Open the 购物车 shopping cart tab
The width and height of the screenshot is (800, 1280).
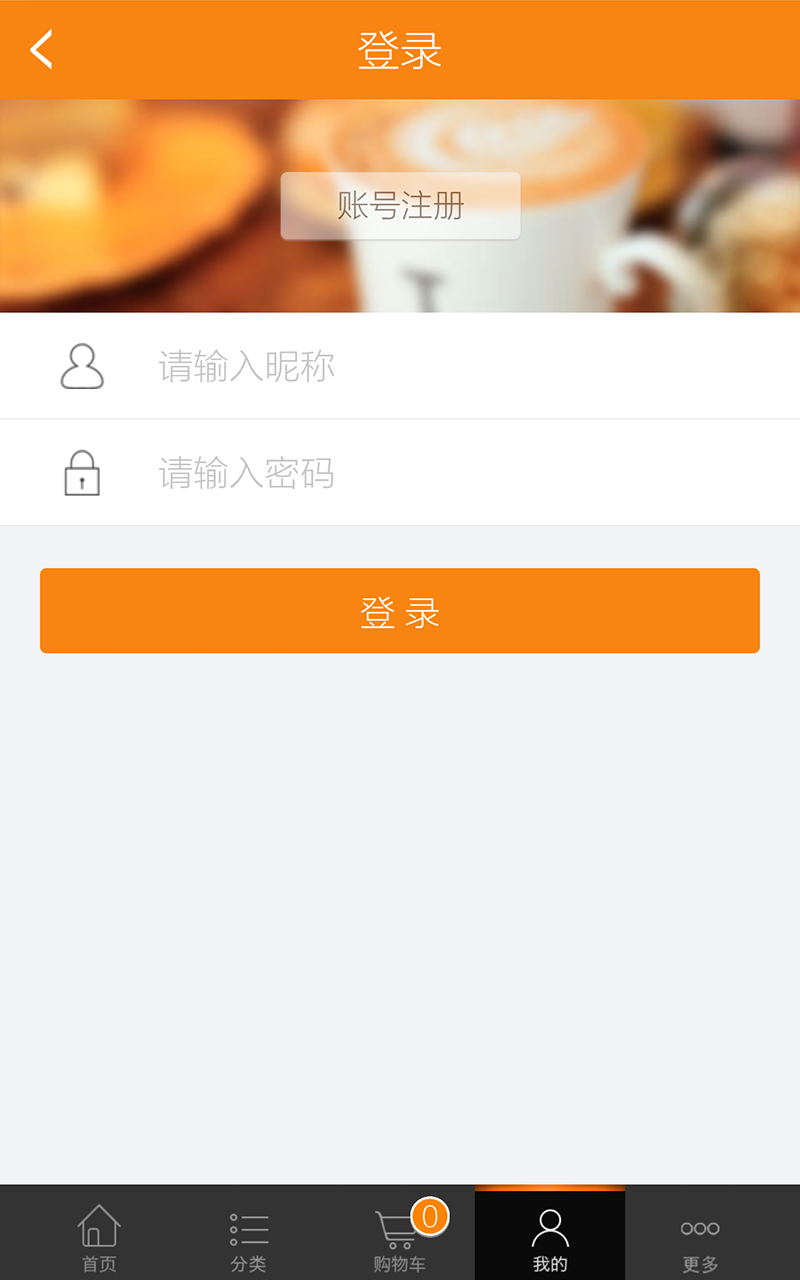(x=399, y=1238)
